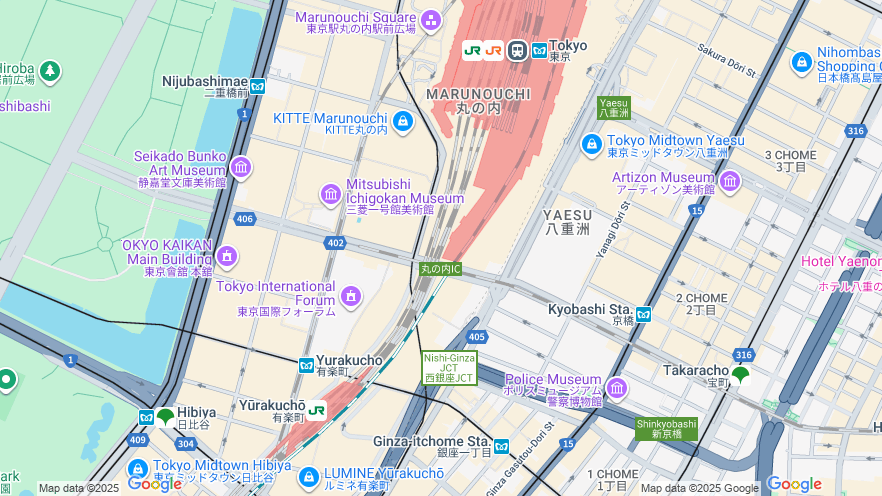Viewport: 882px width, 496px height.
Task: Tap the Takaracho station pin
Action: (x=740, y=376)
